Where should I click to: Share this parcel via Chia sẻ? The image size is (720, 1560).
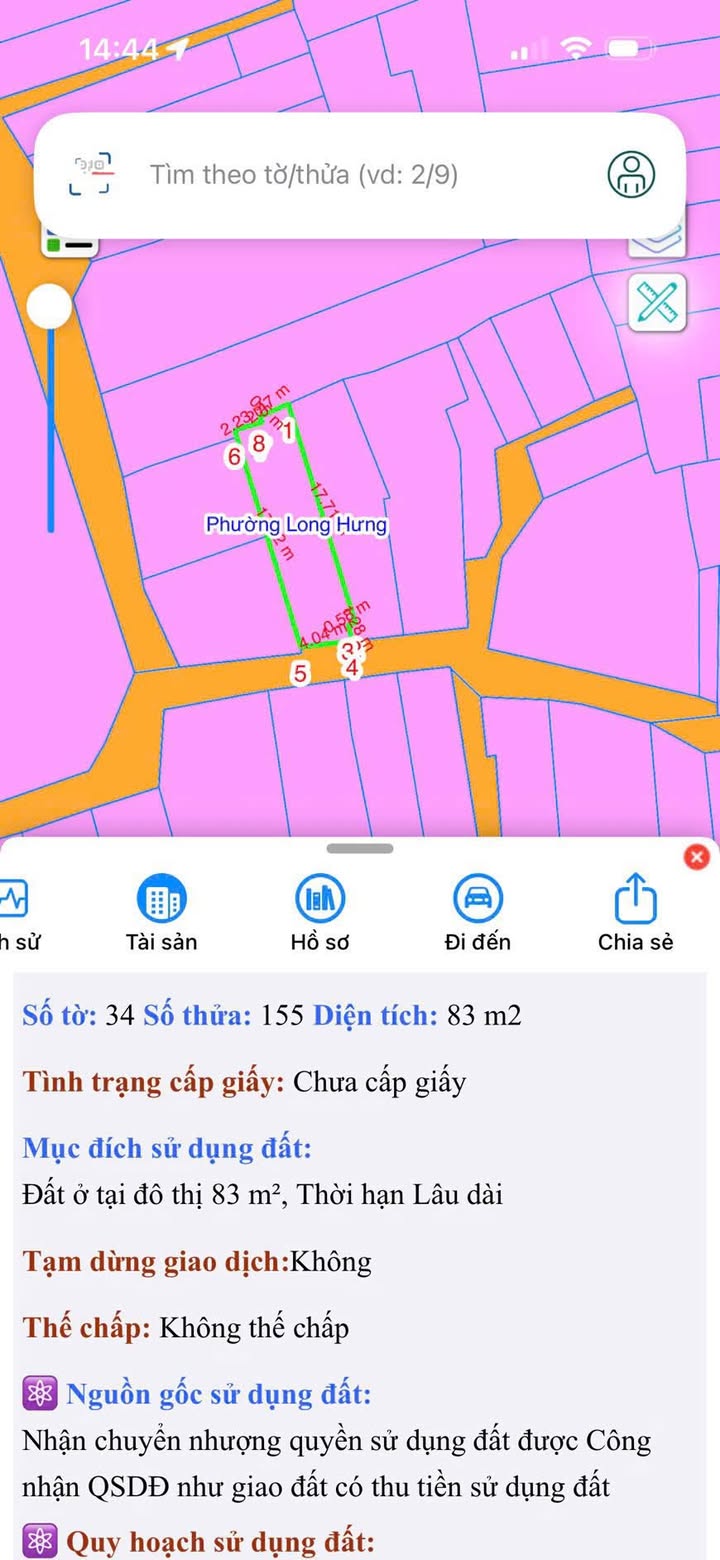(x=635, y=914)
